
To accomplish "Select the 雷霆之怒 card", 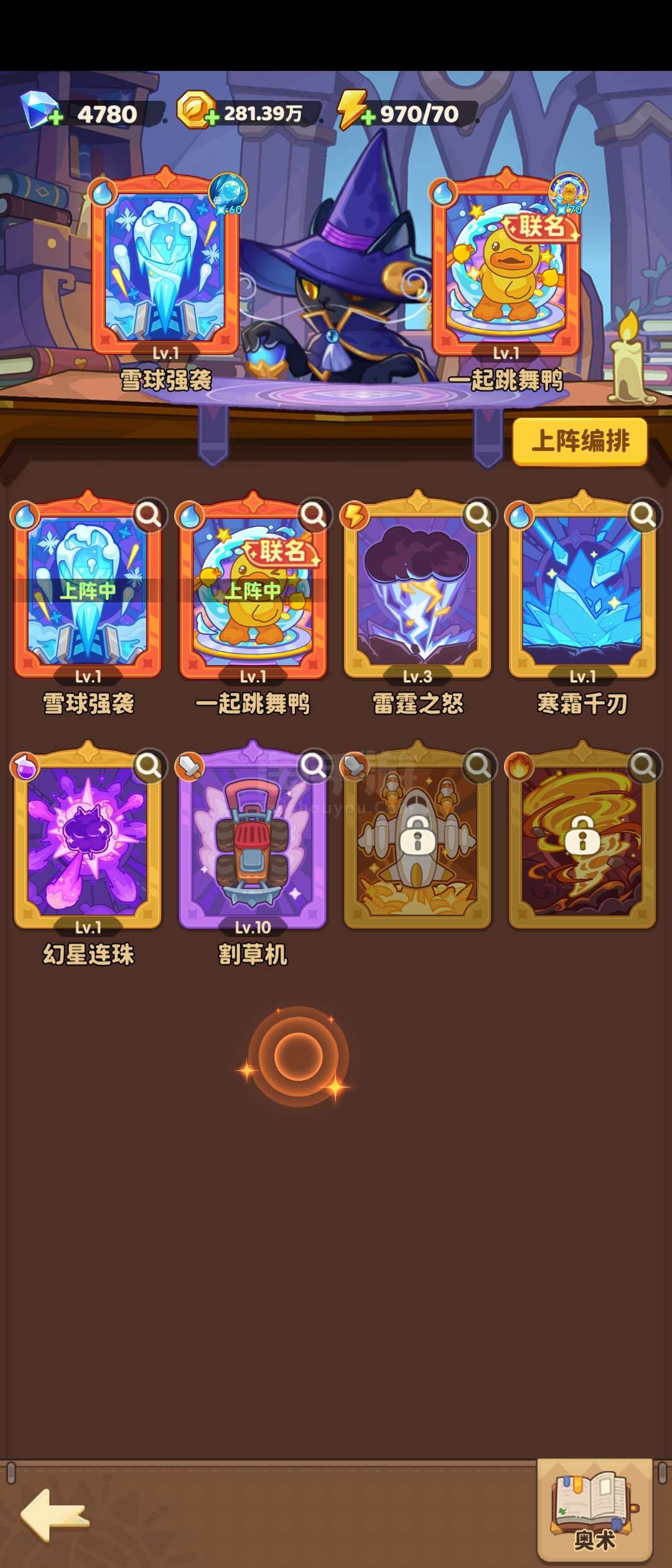I will point(418,591).
